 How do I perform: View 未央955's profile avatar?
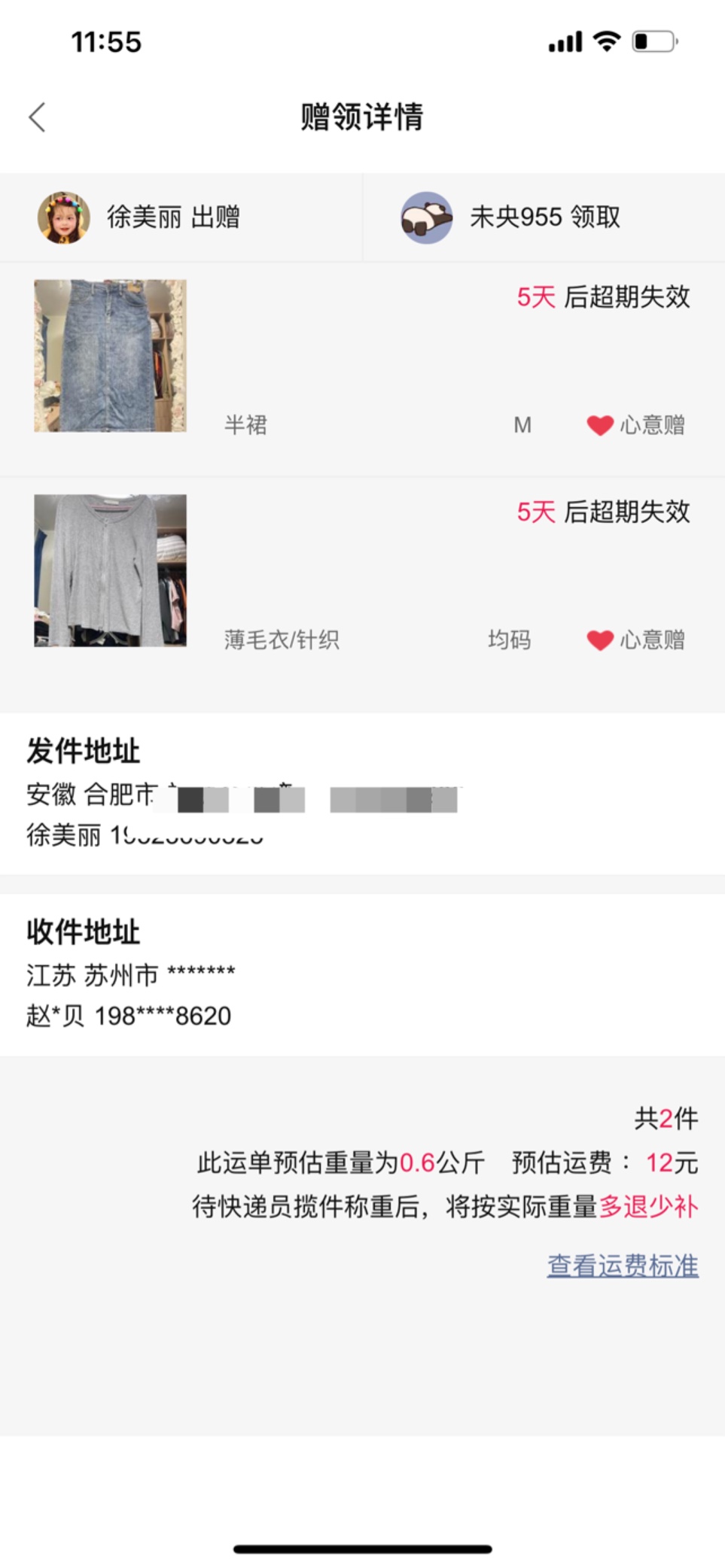click(426, 217)
